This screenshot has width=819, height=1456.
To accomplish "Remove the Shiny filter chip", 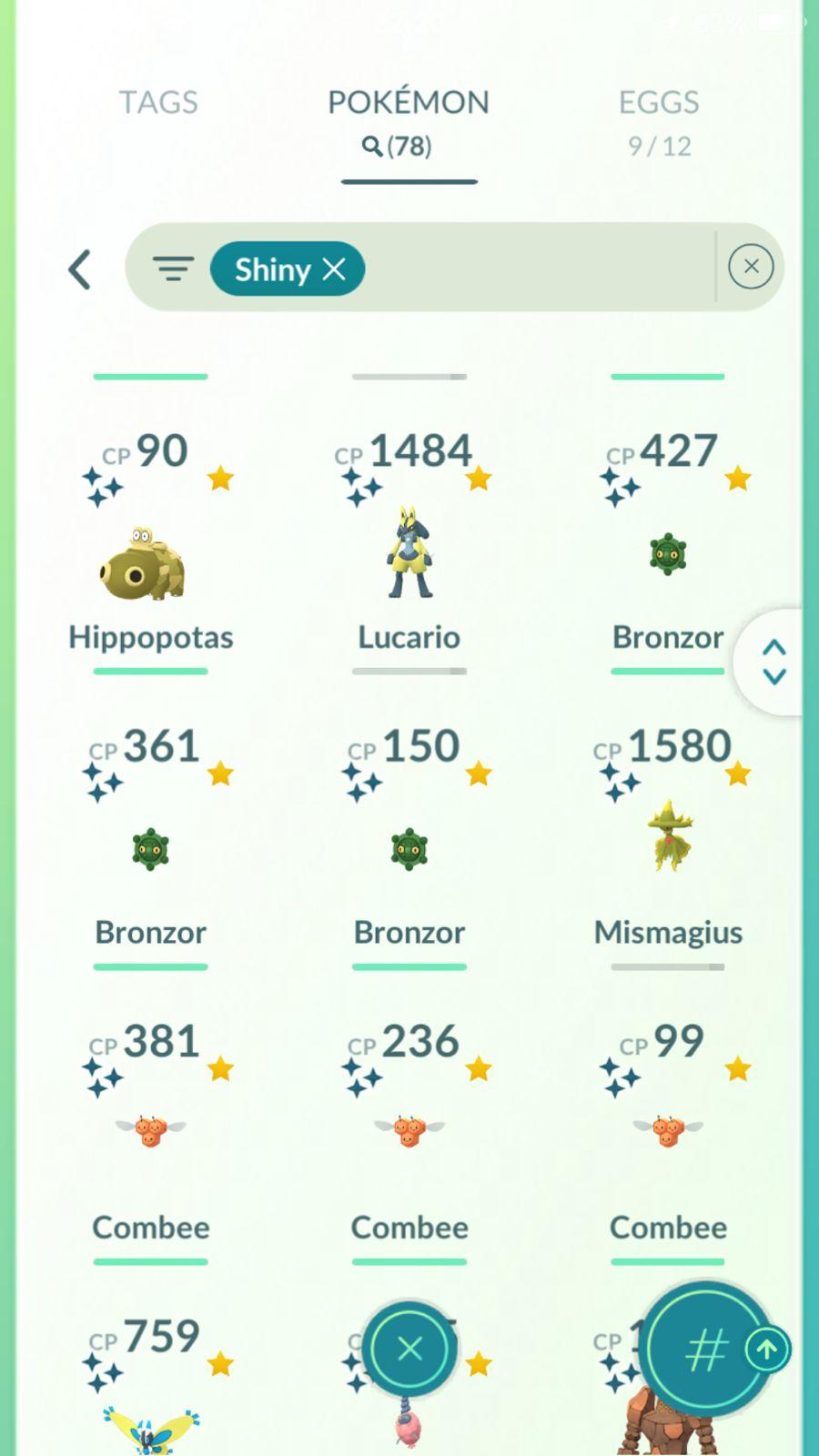I will [x=334, y=269].
